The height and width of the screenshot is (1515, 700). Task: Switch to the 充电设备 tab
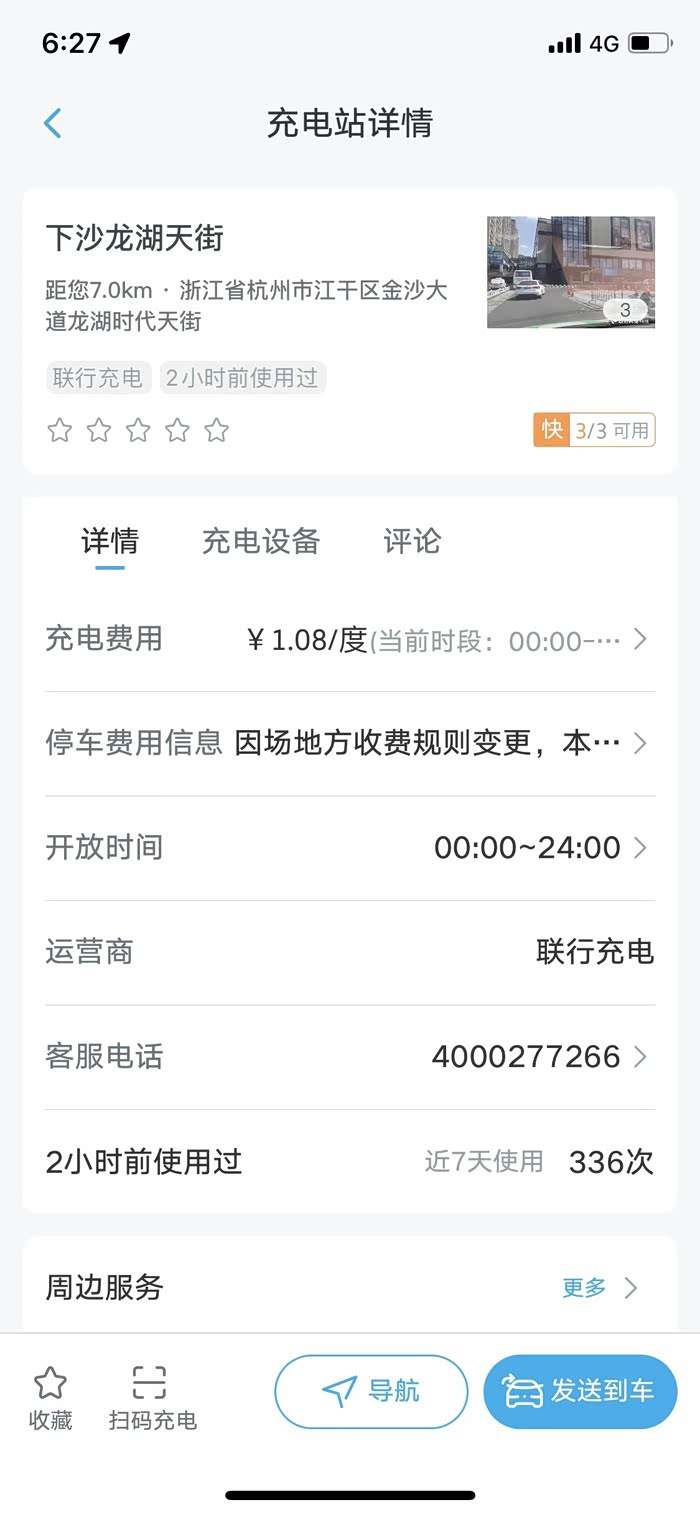[260, 542]
